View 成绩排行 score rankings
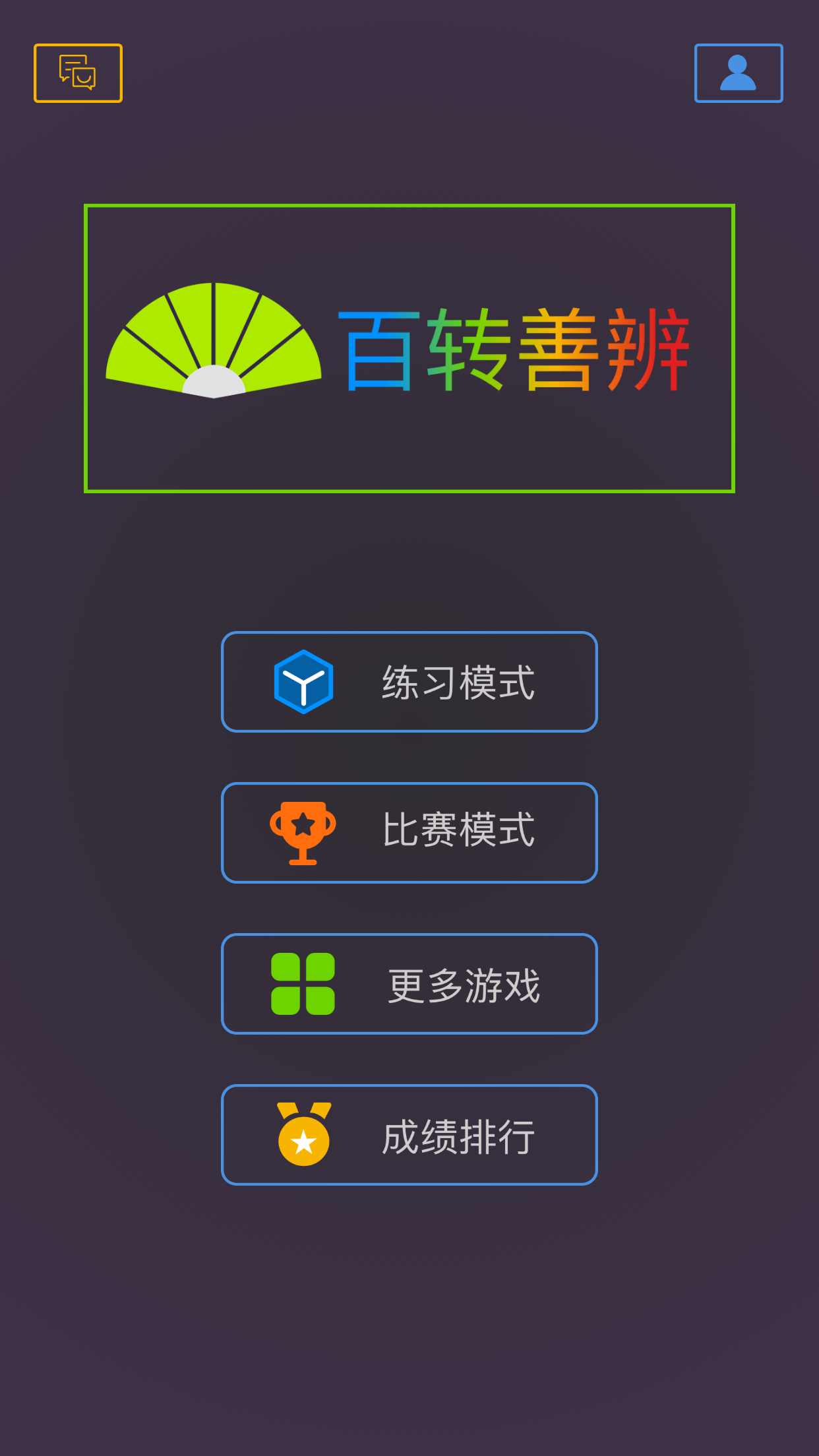This screenshot has height=1456, width=819. coord(409,1134)
